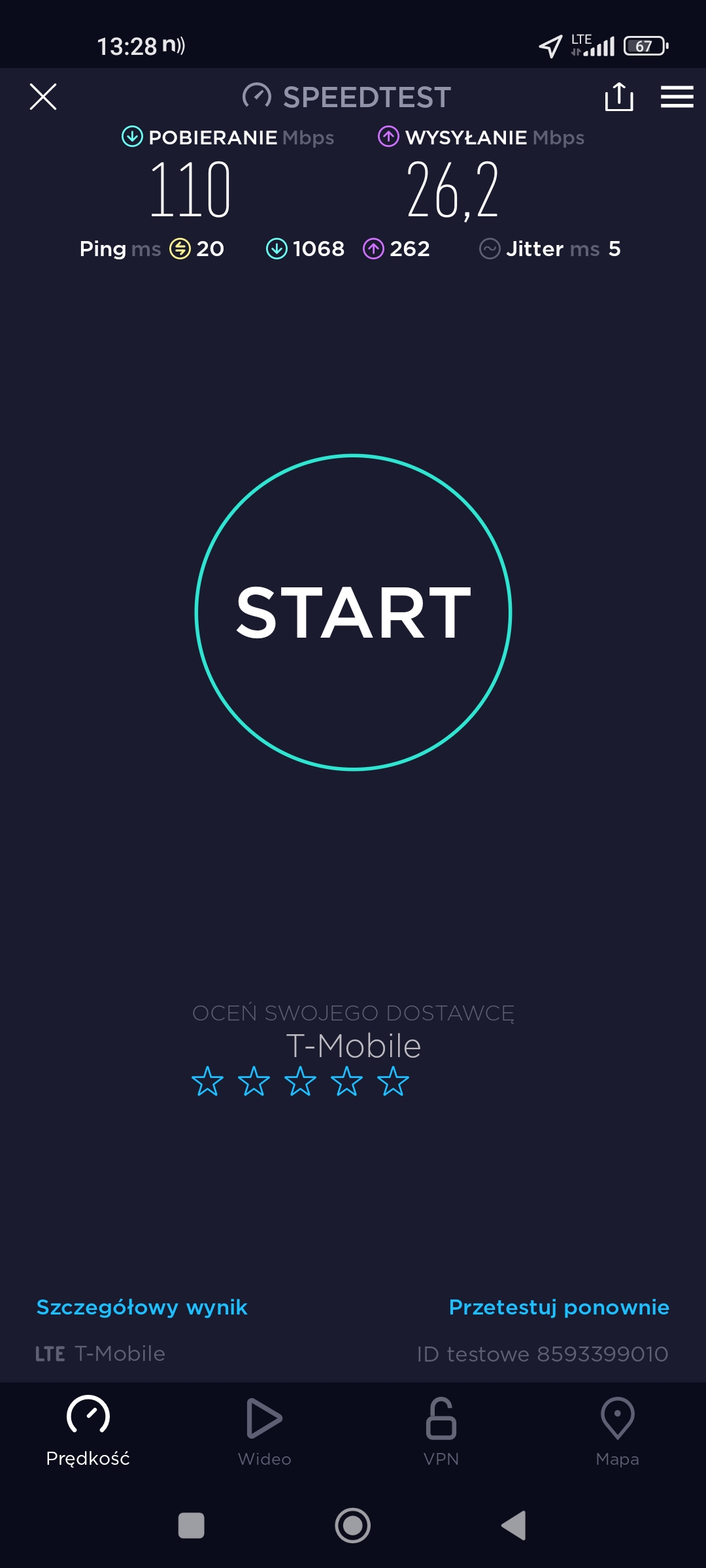Screen dimensions: 706x1568
Task: Open the hamburger menu
Action: [677, 97]
